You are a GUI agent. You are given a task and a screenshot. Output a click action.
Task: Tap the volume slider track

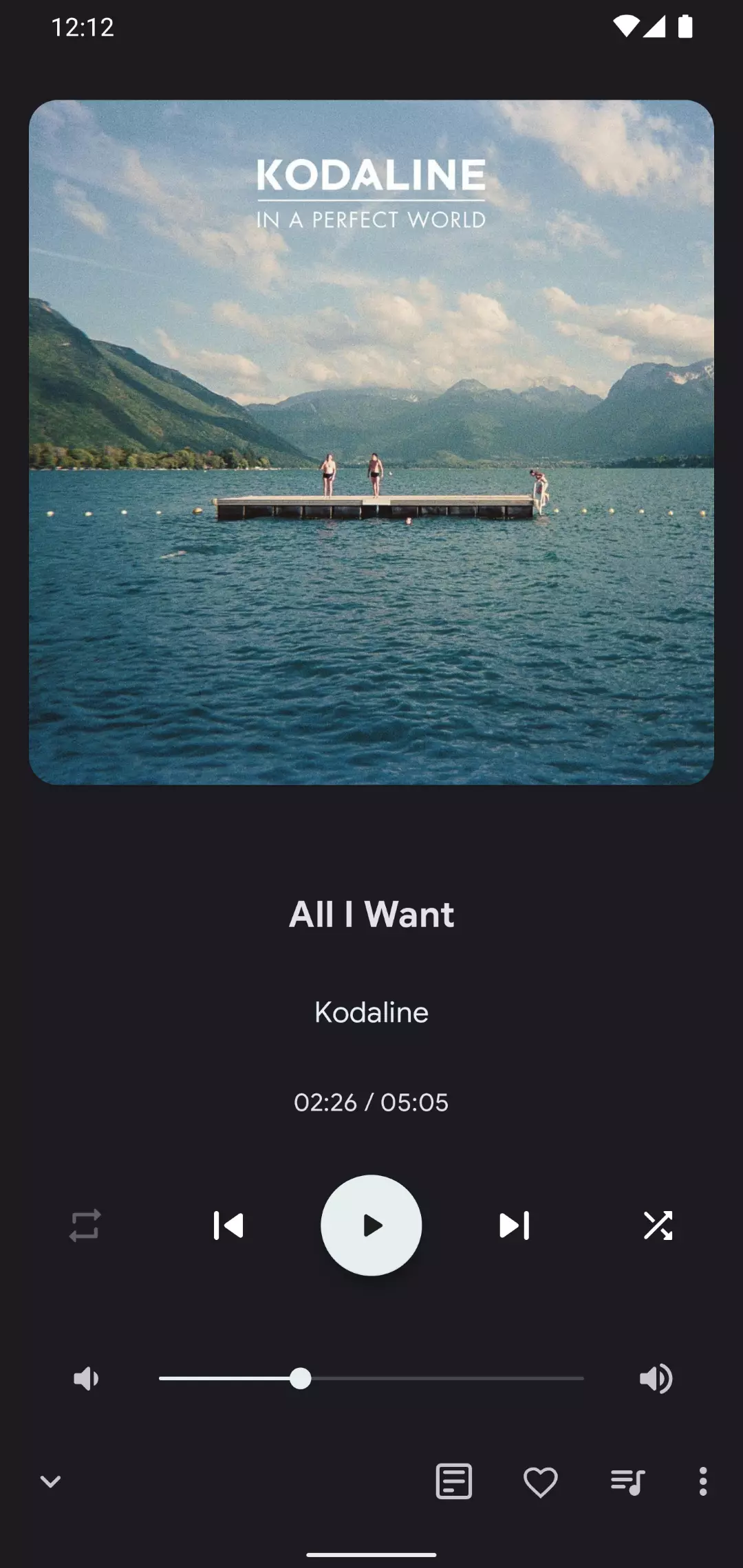pyautogui.click(x=371, y=1379)
